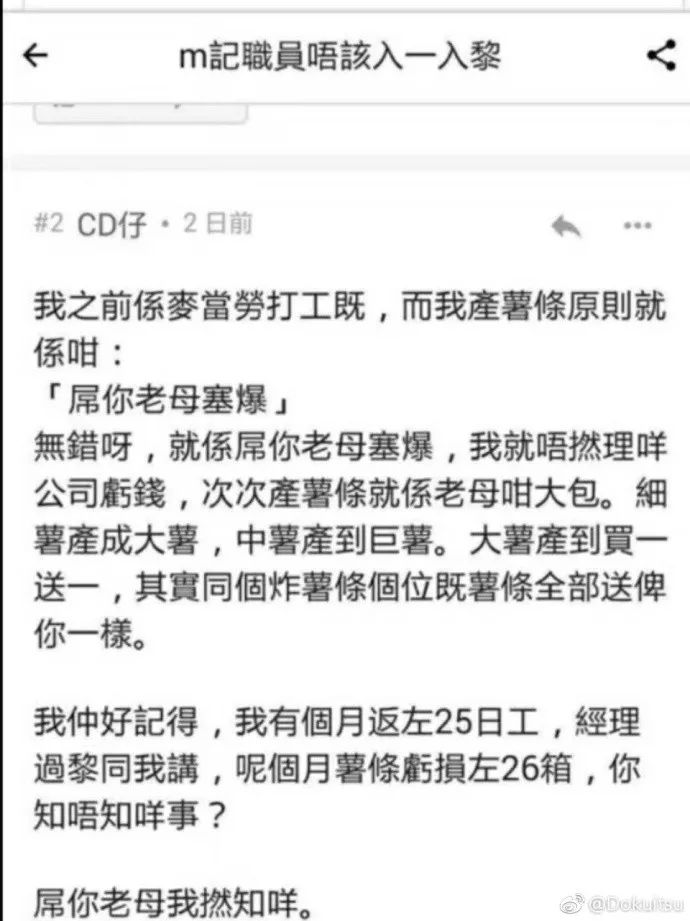This screenshot has height=921, width=690.
Task: Open overflow menu on CD仔's post
Action: click(x=637, y=226)
